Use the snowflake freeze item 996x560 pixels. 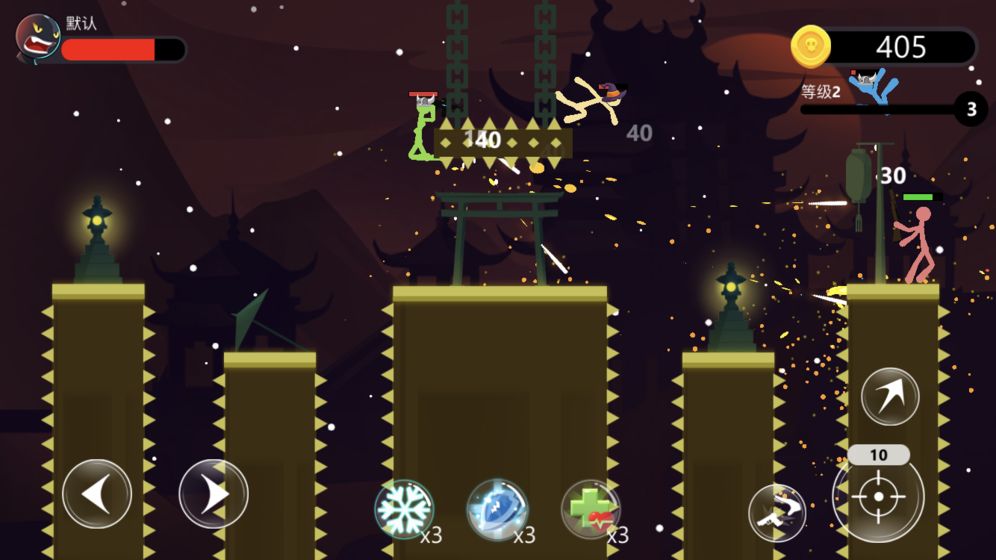point(404,509)
